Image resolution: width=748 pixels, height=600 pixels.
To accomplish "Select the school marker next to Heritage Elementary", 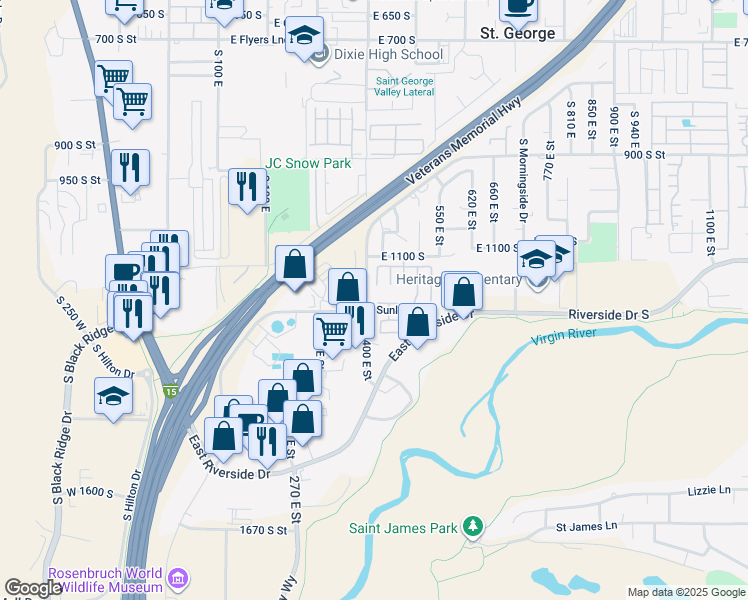I will coord(537,259).
